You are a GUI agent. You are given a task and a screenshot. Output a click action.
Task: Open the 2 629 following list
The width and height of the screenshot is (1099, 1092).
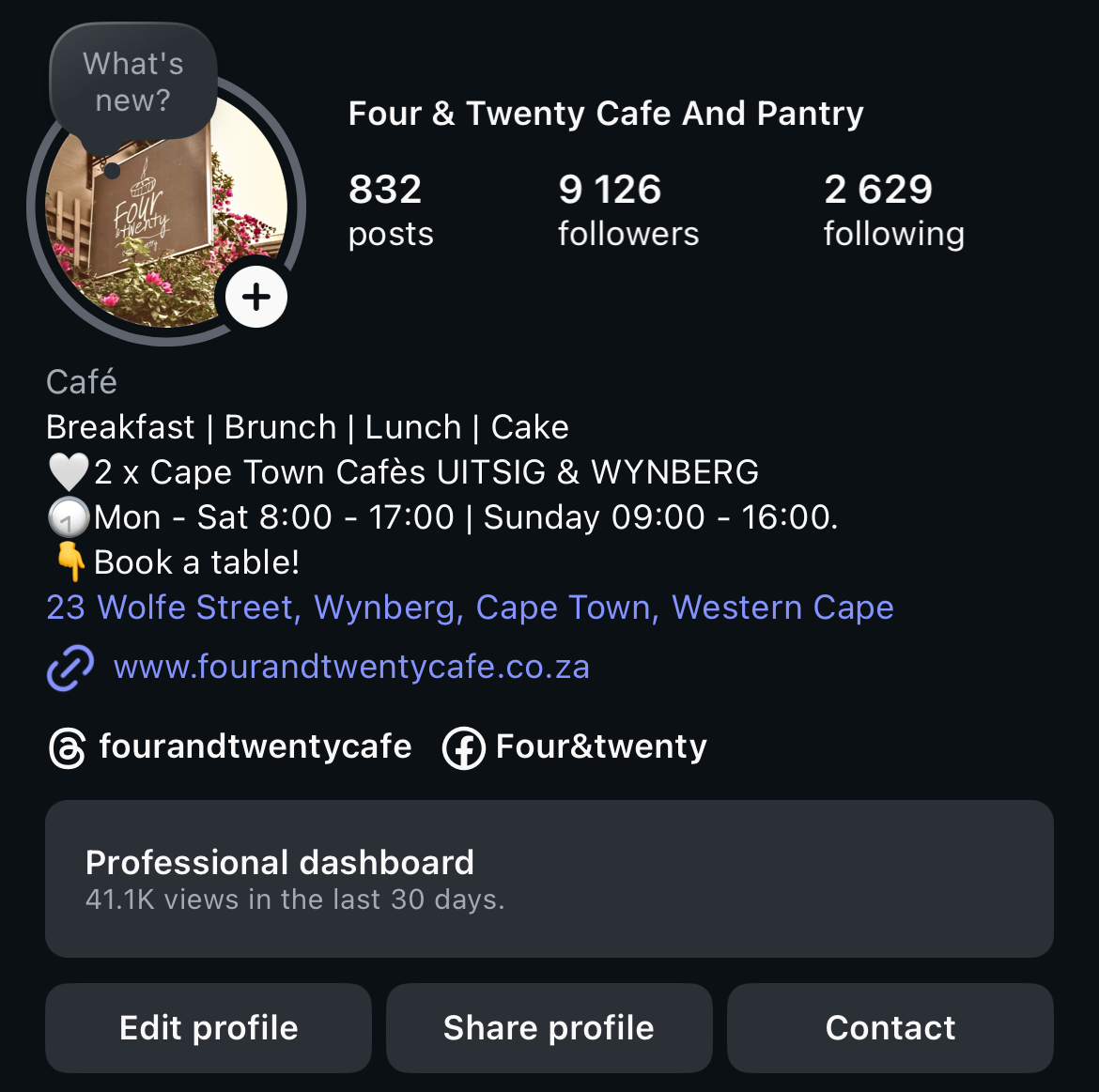point(893,210)
